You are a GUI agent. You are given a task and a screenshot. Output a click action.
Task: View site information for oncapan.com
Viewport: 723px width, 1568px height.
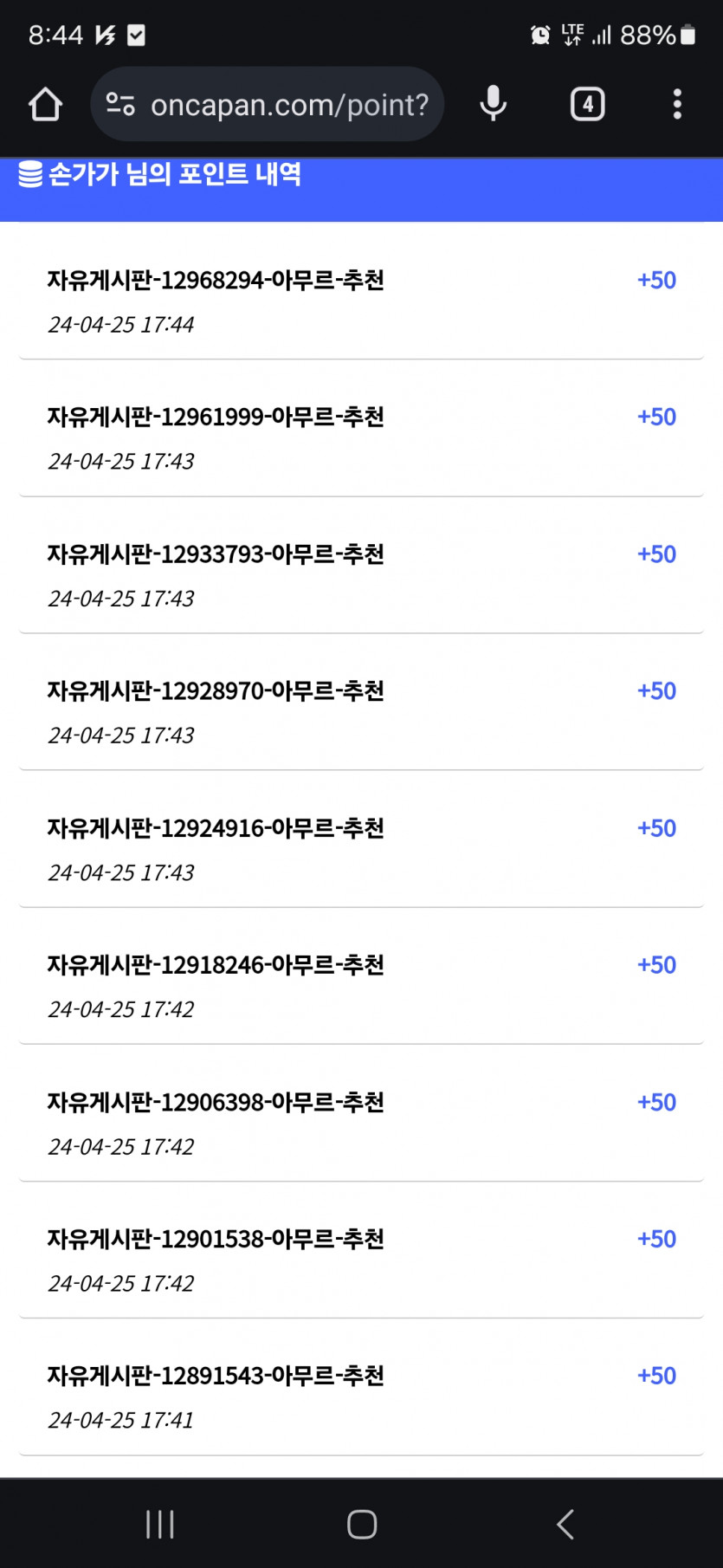click(x=120, y=105)
